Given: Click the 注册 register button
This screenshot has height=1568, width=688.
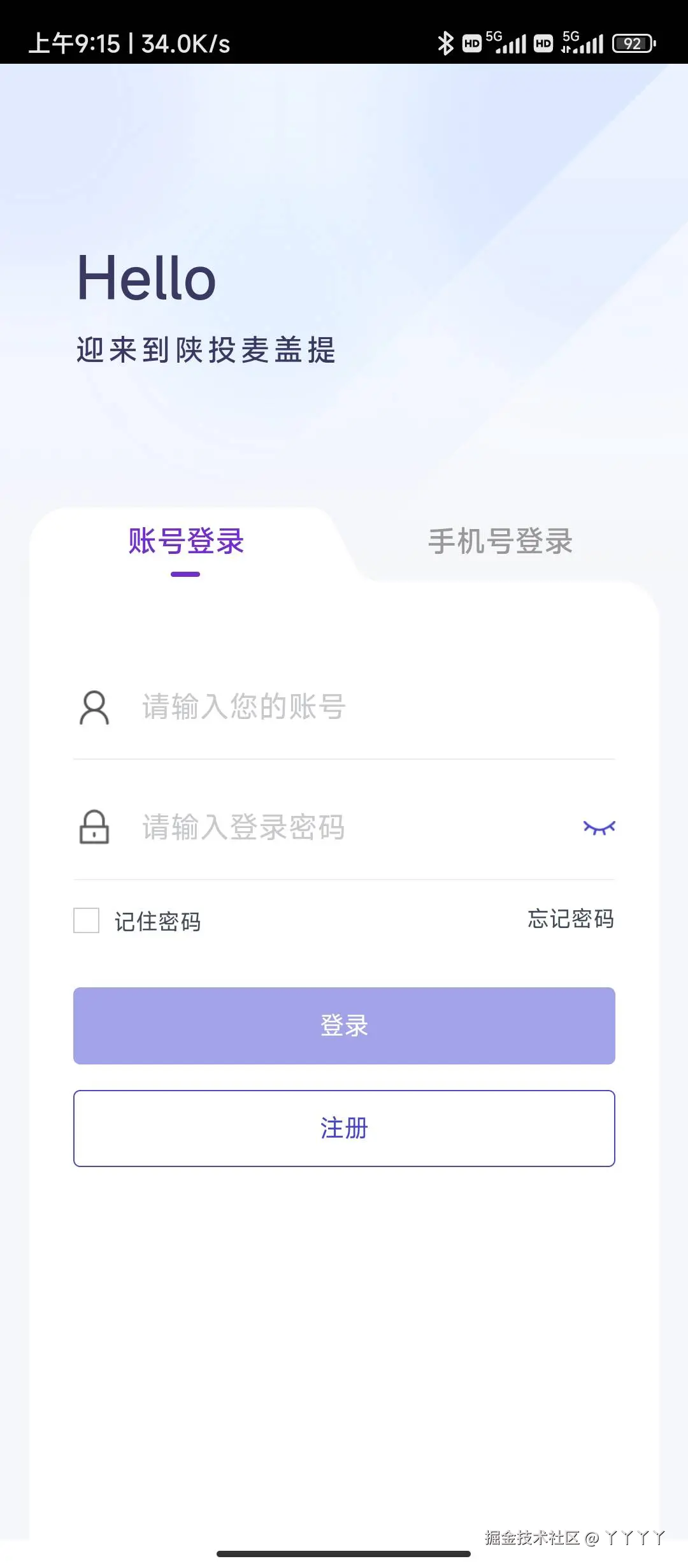Looking at the screenshot, I should tap(344, 1128).
